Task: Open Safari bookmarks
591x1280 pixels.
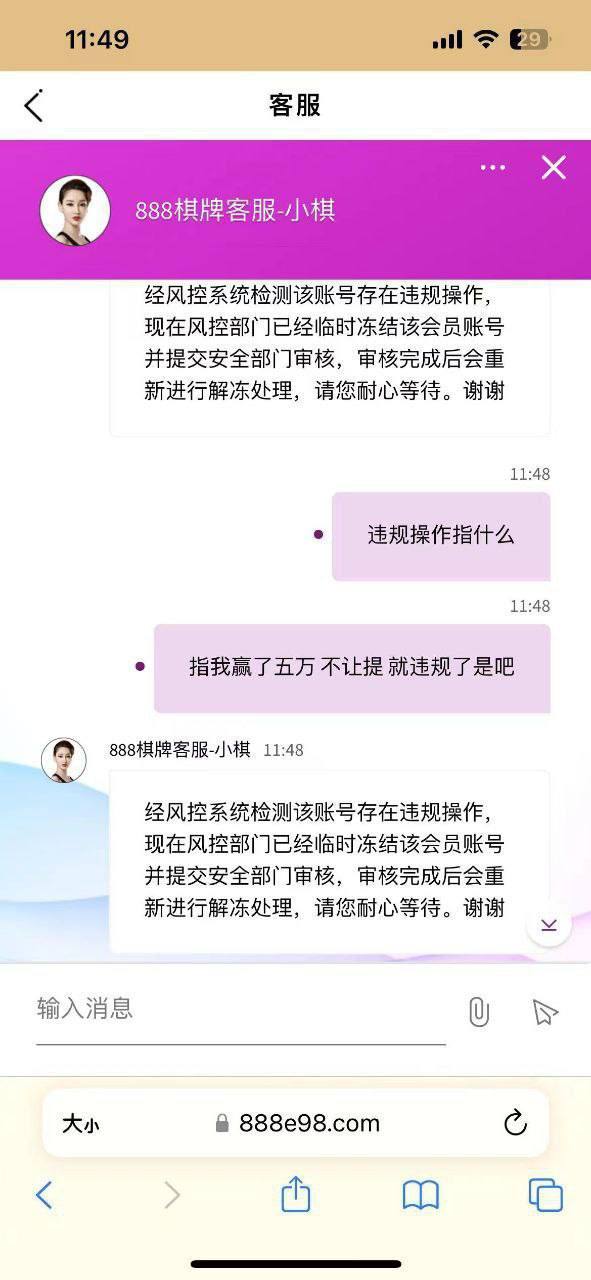Action: [421, 1195]
